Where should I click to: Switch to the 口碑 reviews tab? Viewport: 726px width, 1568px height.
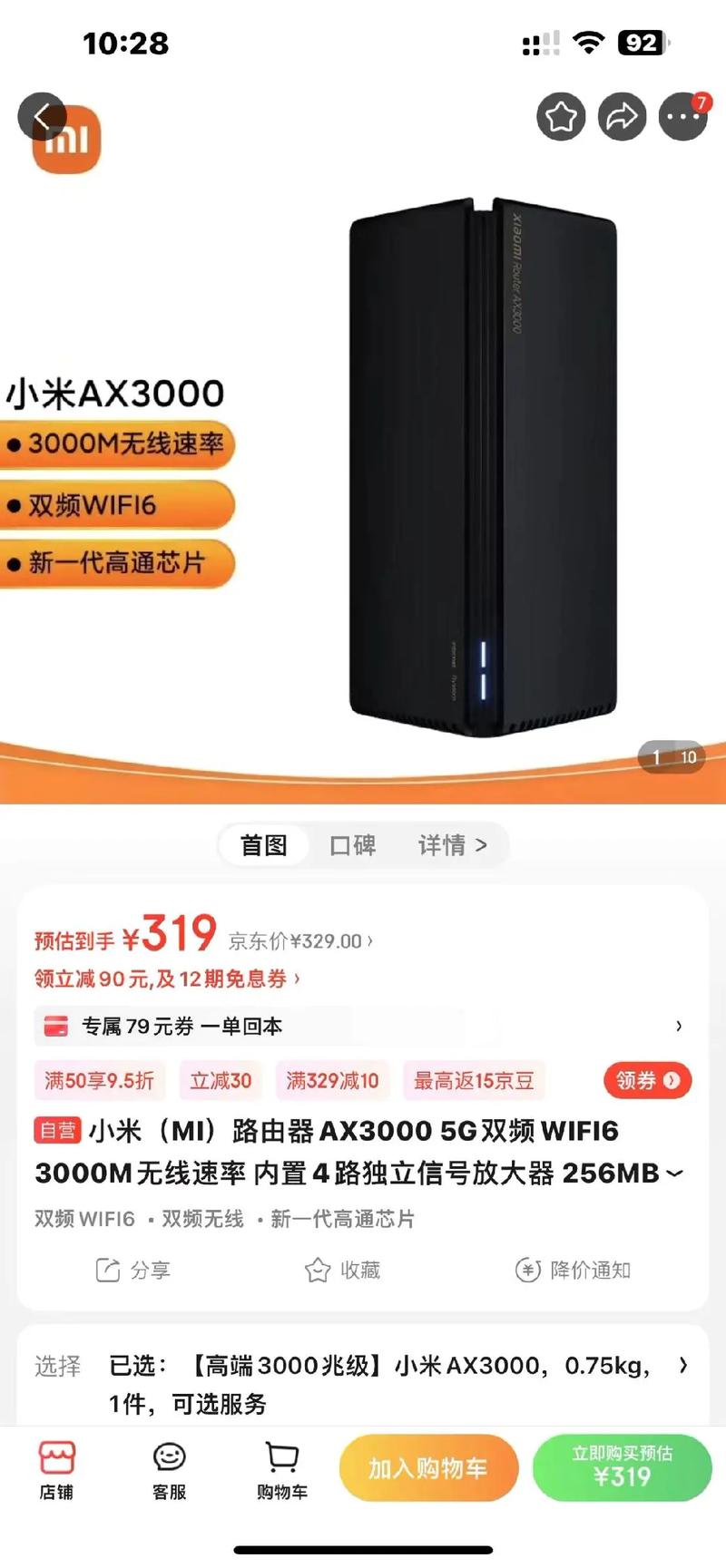352,844
